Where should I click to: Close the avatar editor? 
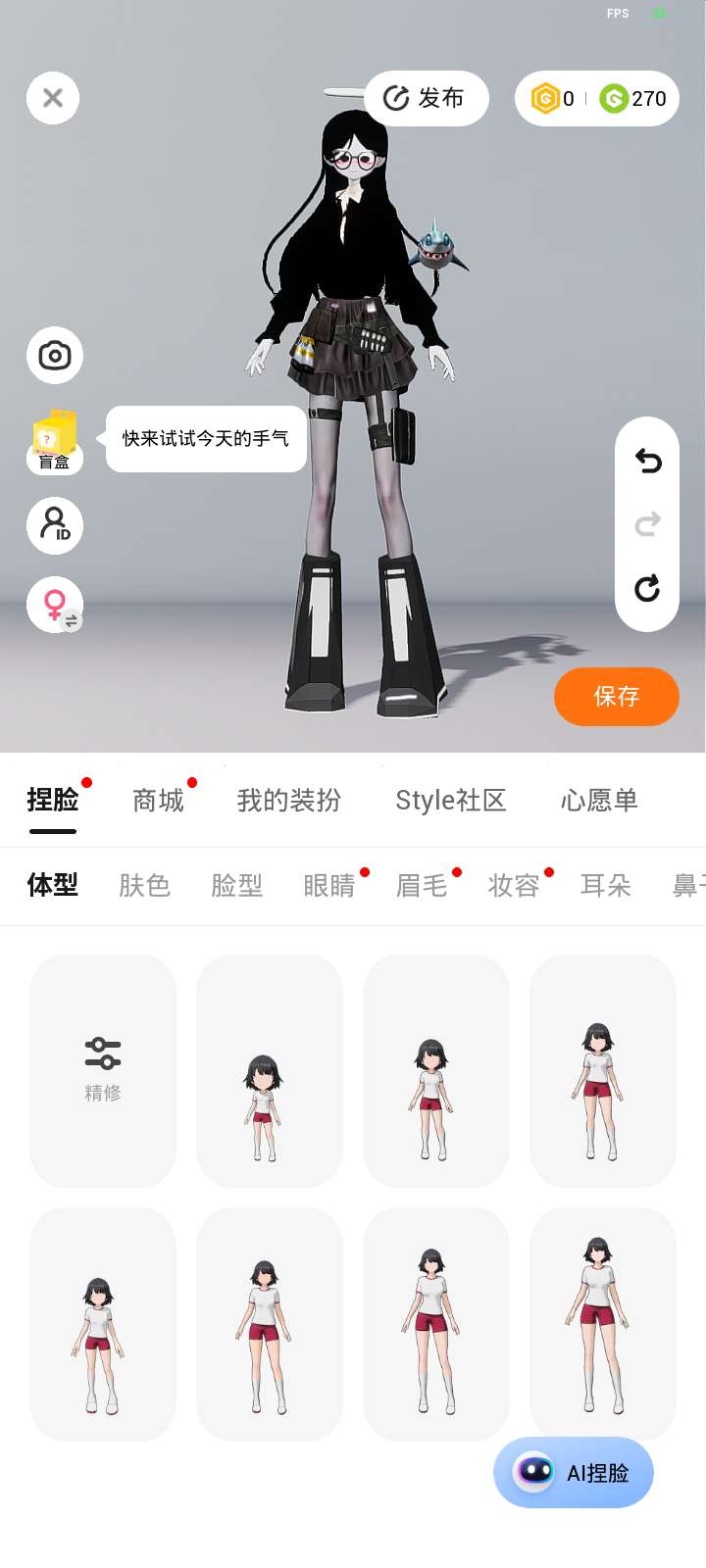[53, 98]
